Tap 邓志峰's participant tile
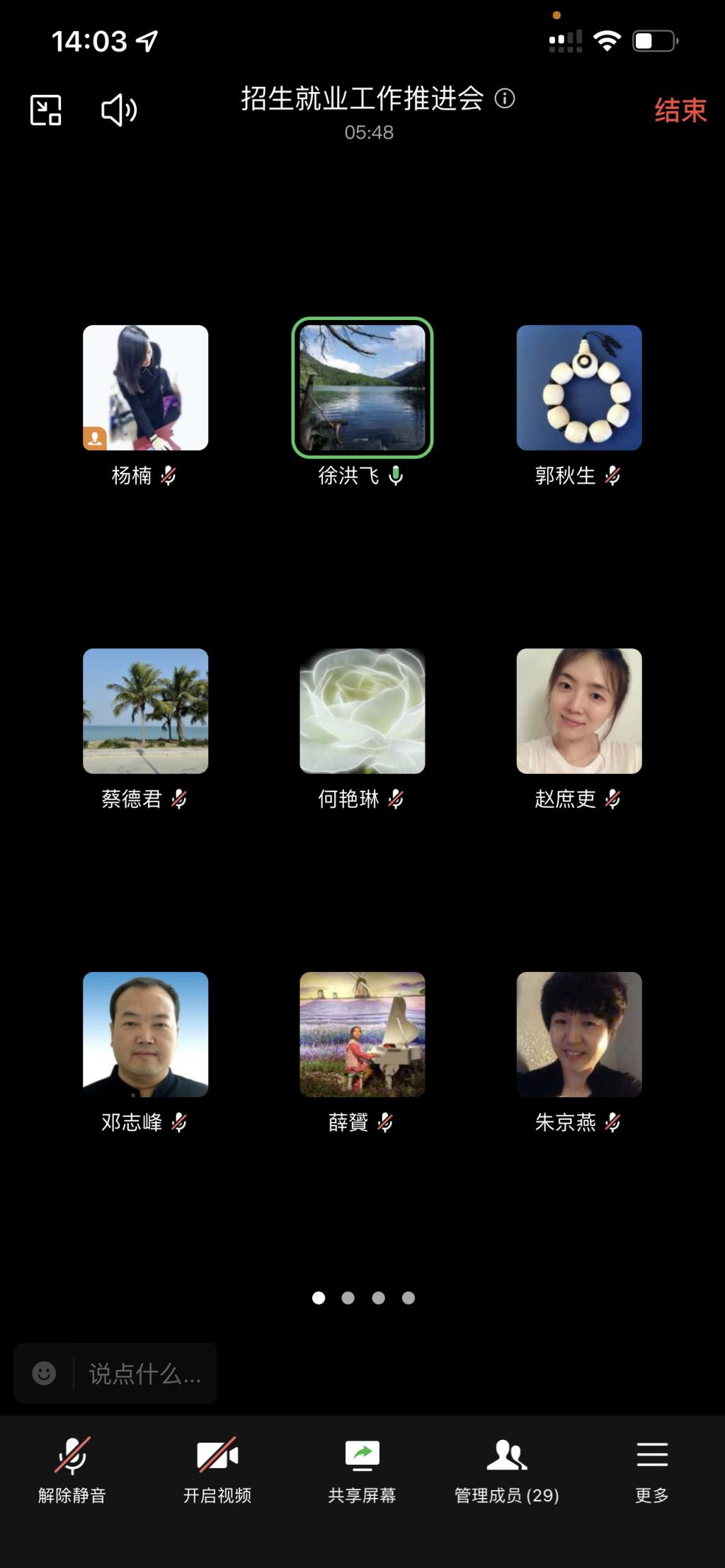This screenshot has height=1568, width=725. click(x=145, y=1034)
